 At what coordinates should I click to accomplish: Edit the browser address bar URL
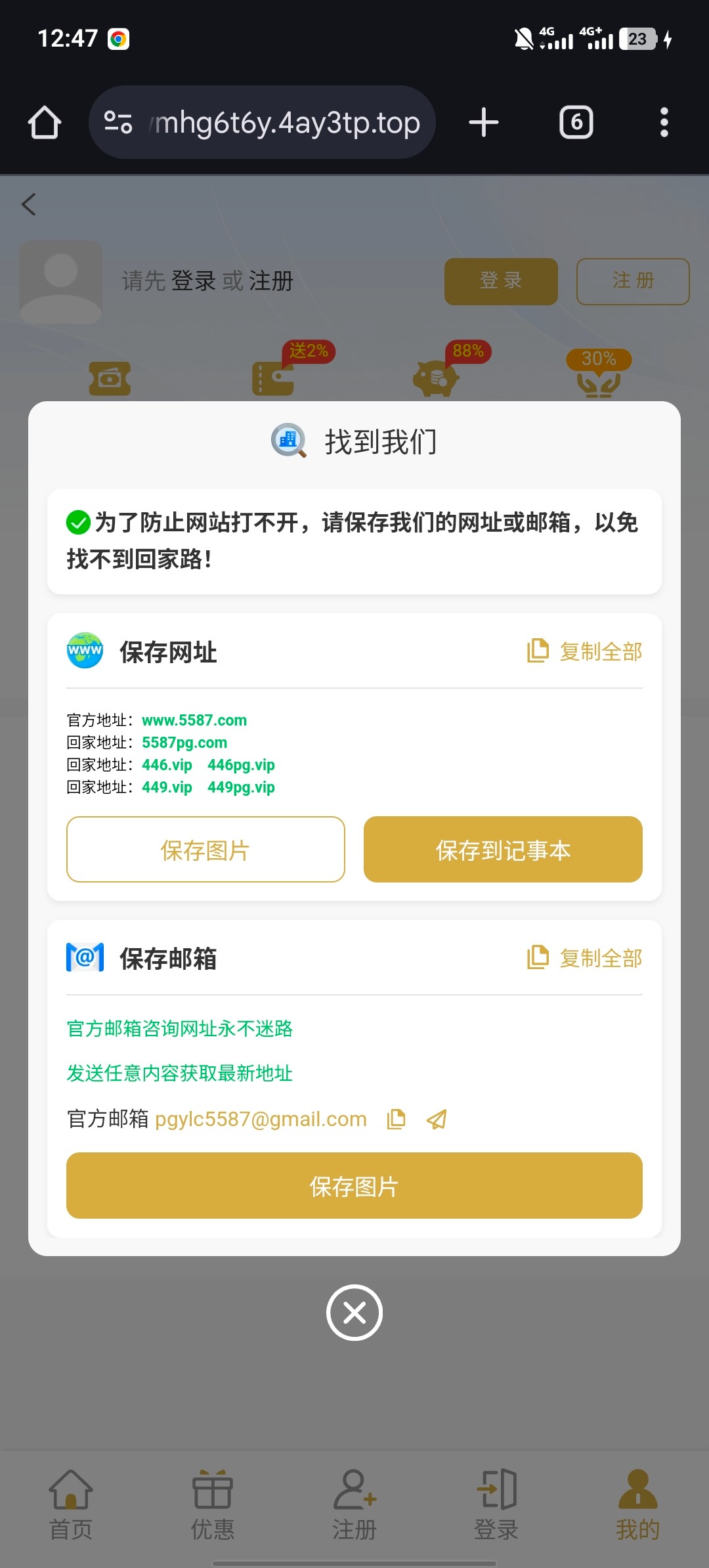coord(286,123)
